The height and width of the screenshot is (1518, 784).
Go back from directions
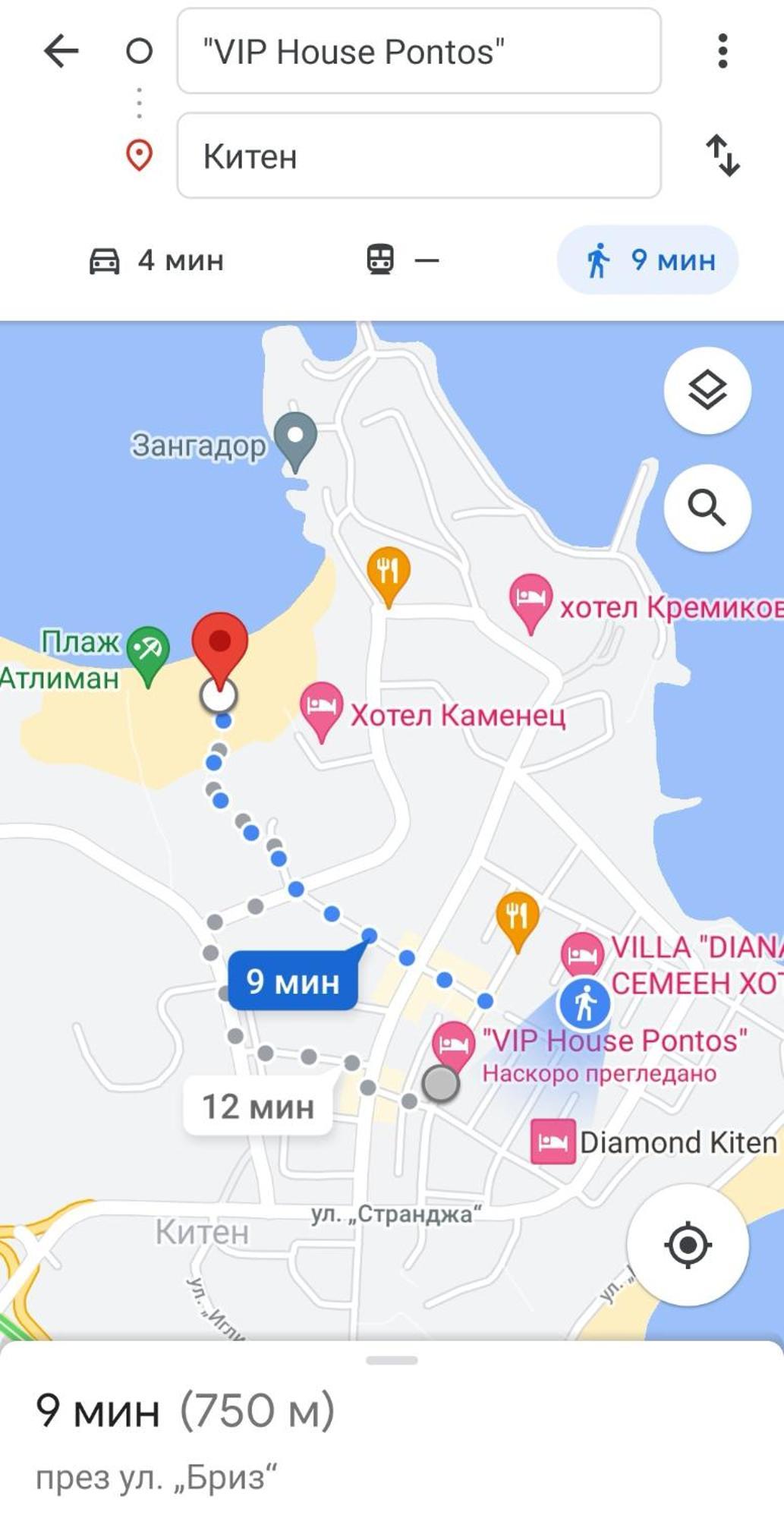pyautogui.click(x=61, y=52)
